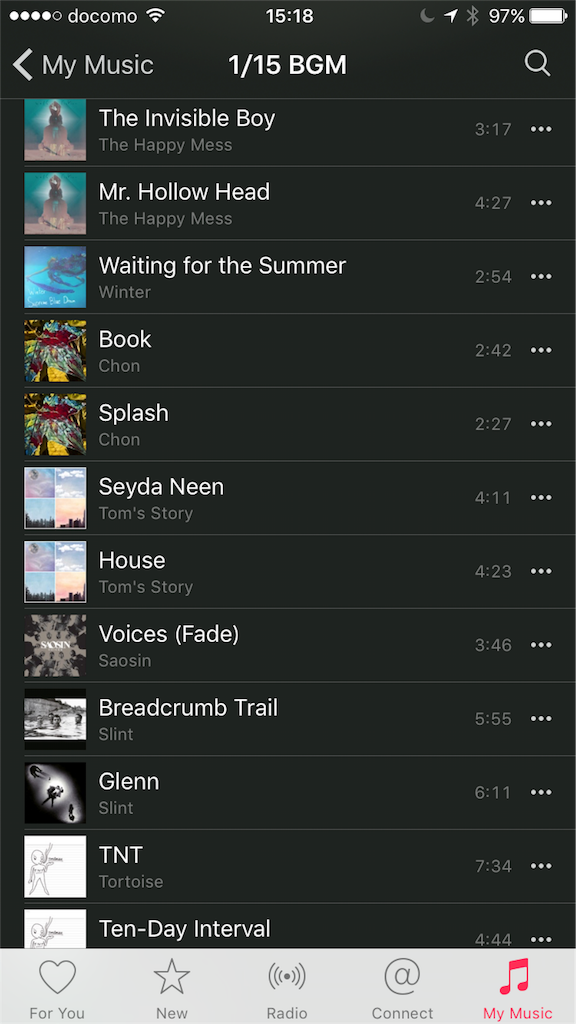Switch to the For You tab
576x1024 pixels.
click(57, 987)
